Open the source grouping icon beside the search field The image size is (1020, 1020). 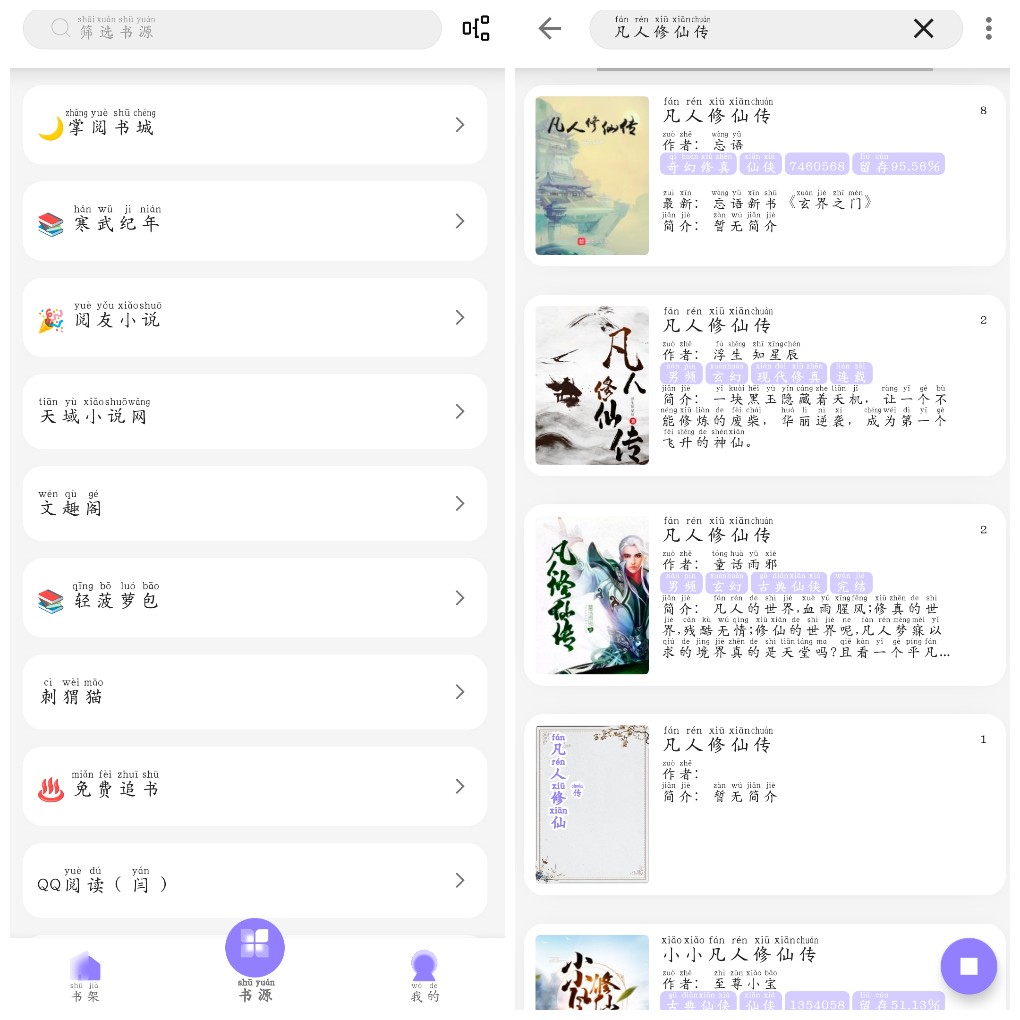point(476,29)
